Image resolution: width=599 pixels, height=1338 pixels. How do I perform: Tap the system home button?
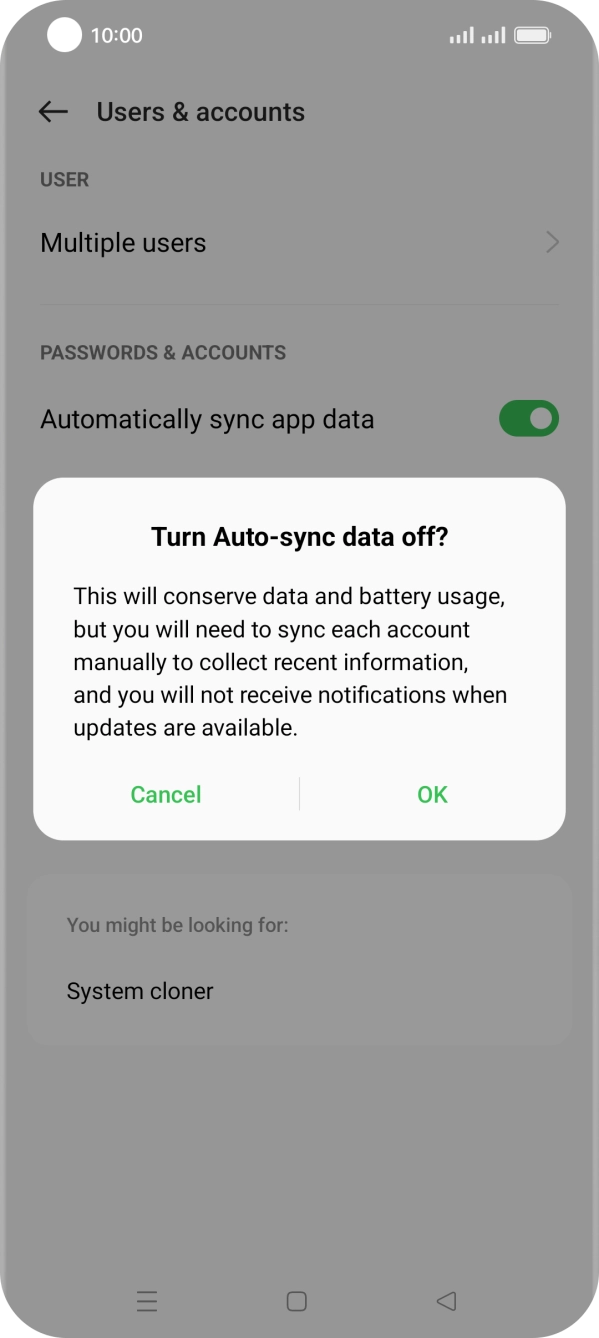click(296, 1301)
